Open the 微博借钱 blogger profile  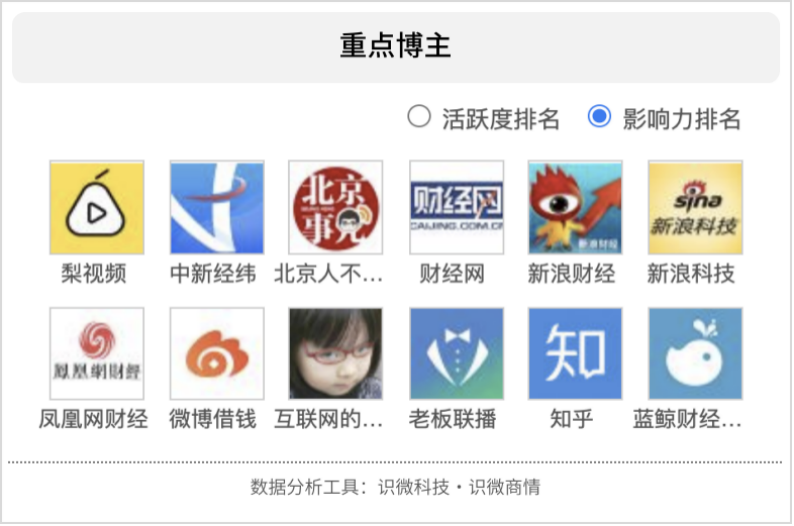(217, 354)
